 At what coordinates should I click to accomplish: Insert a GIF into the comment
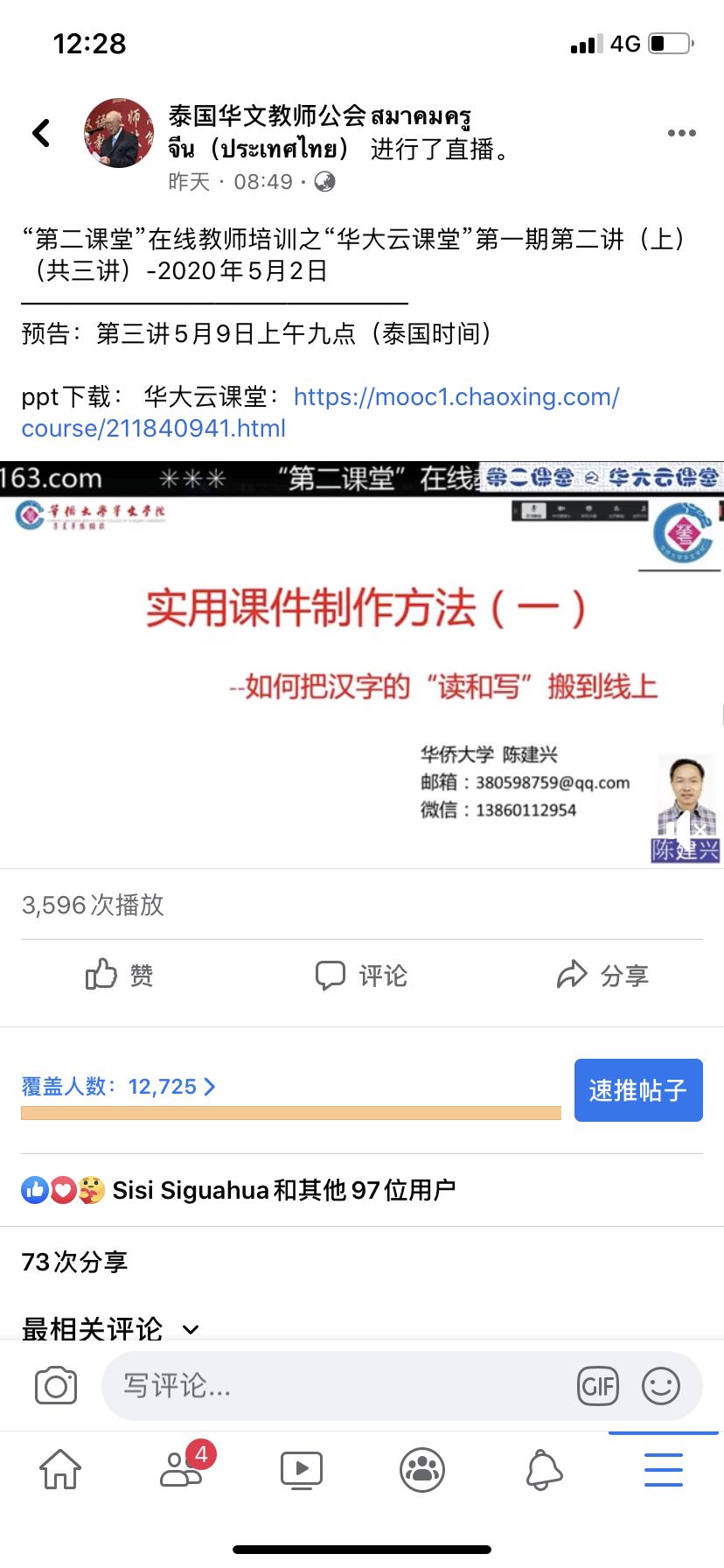(598, 1386)
